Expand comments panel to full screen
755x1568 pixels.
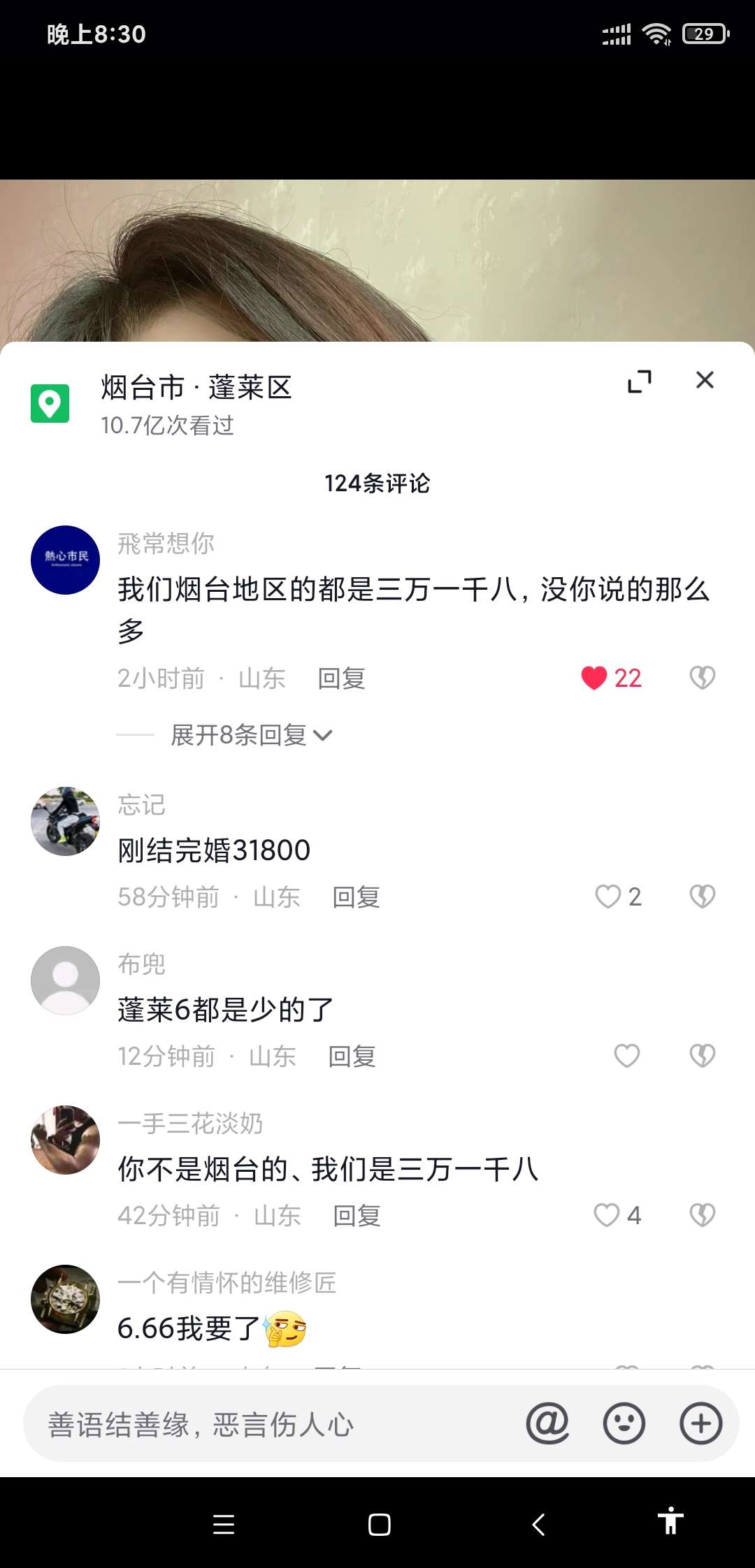pos(639,382)
